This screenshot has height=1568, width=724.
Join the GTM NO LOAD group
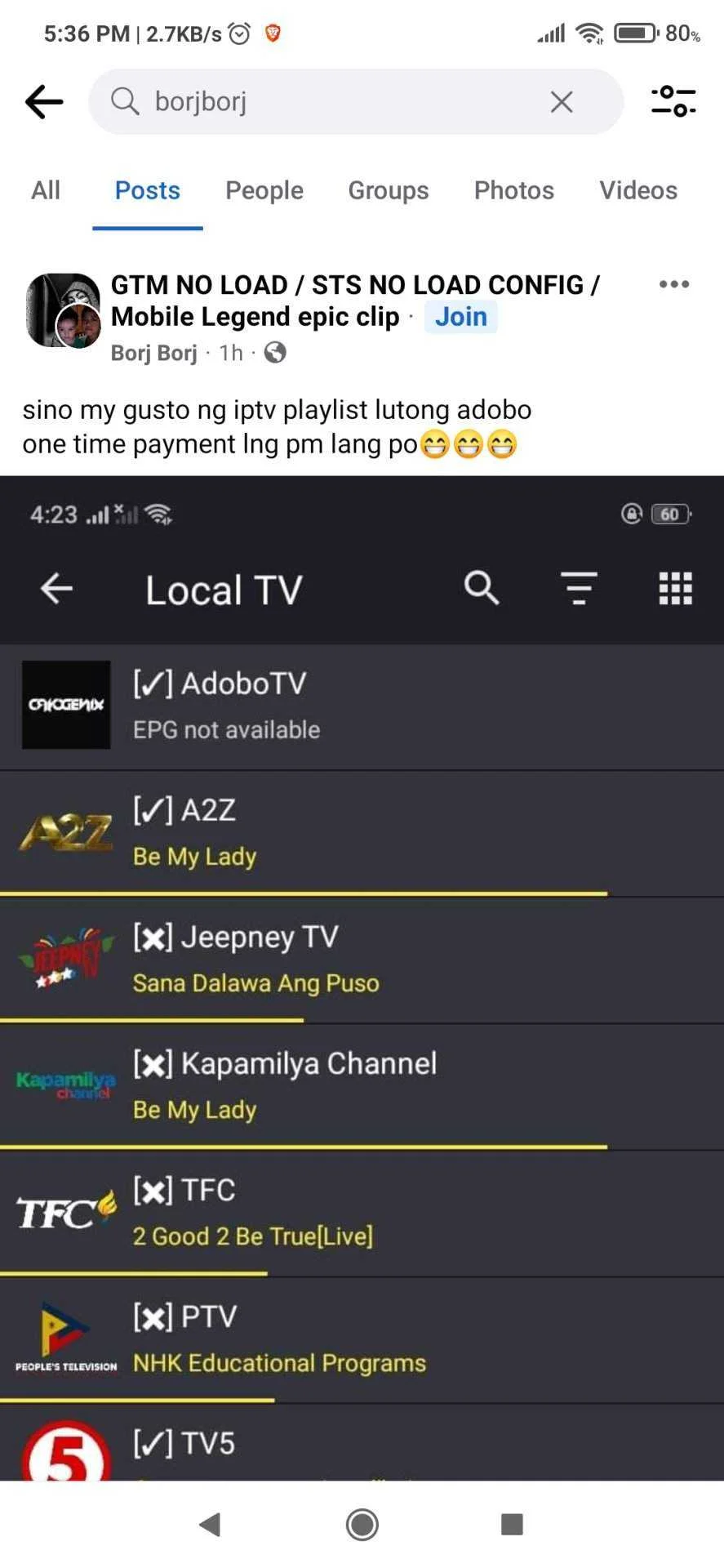point(460,317)
